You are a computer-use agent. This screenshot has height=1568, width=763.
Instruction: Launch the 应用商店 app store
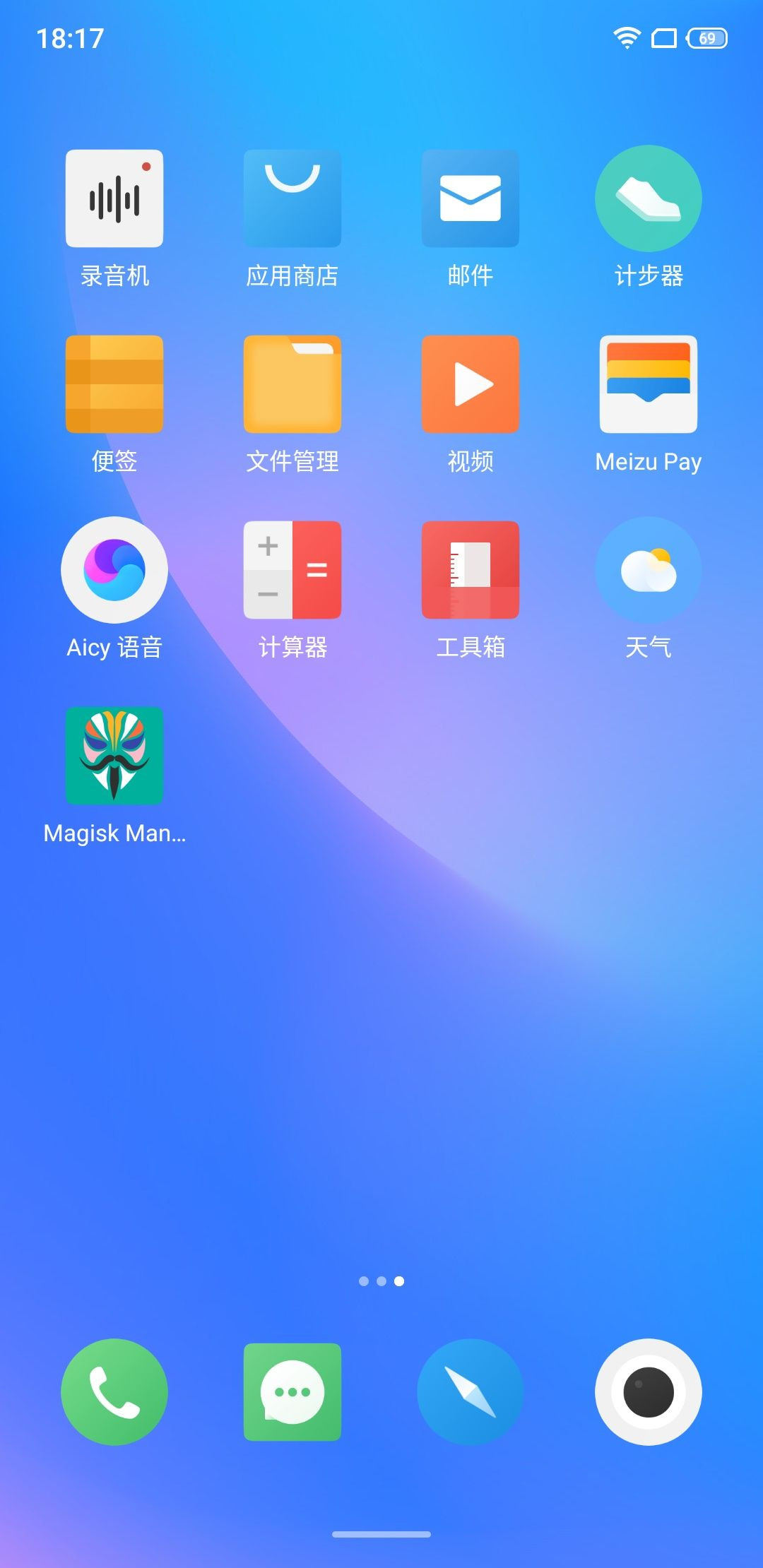pos(292,198)
